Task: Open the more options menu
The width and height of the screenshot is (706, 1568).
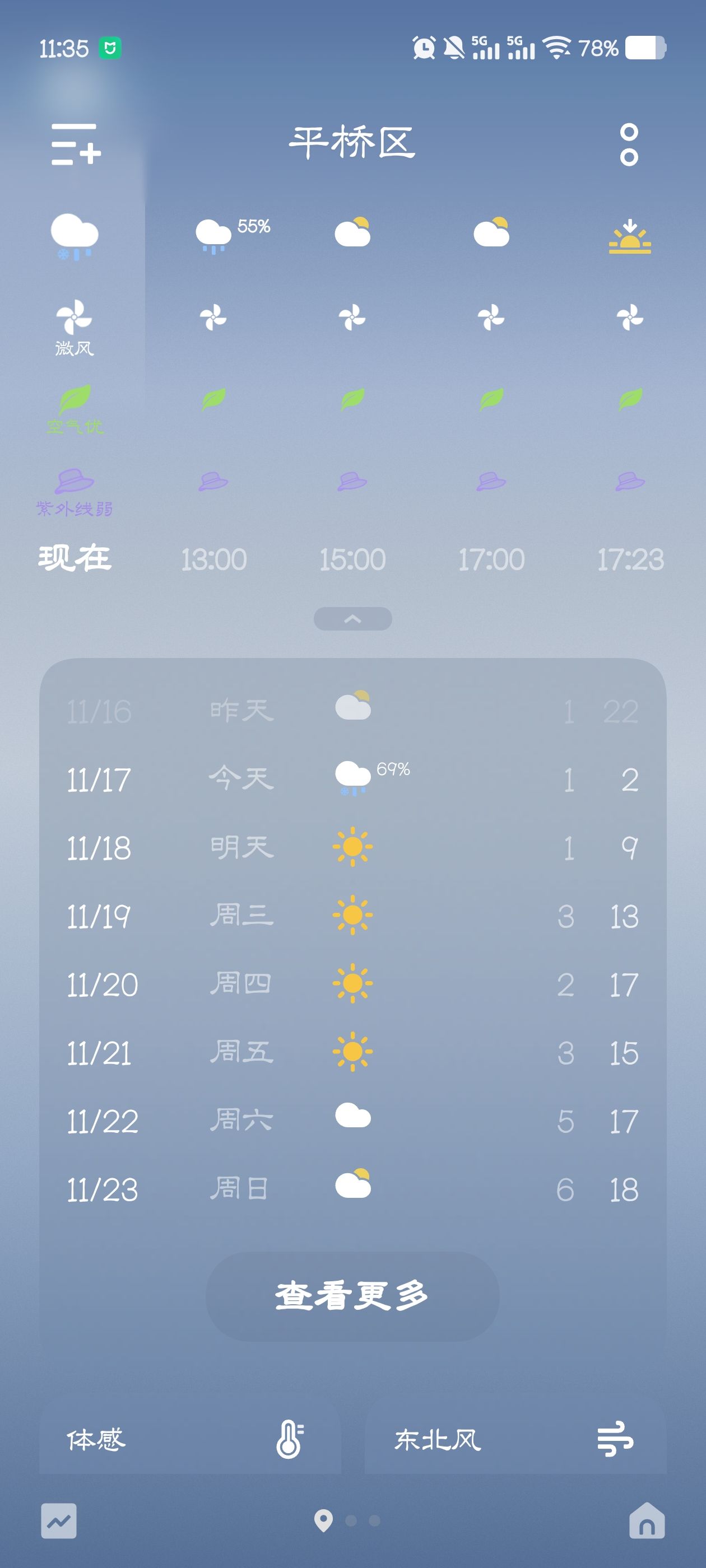Action: 629,144
